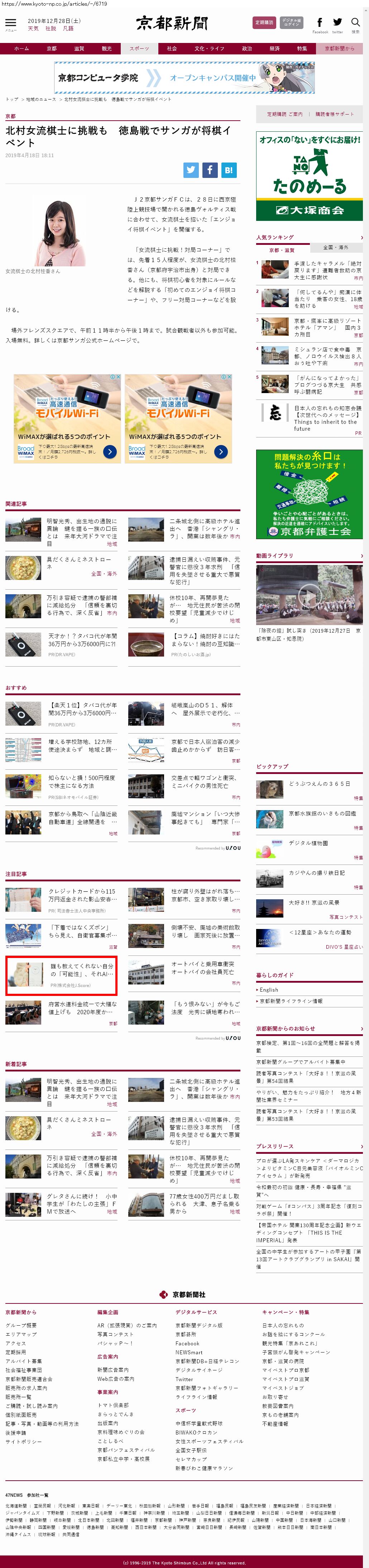Open the English guide link
This screenshot has width=369, height=1568.
tap(269, 990)
